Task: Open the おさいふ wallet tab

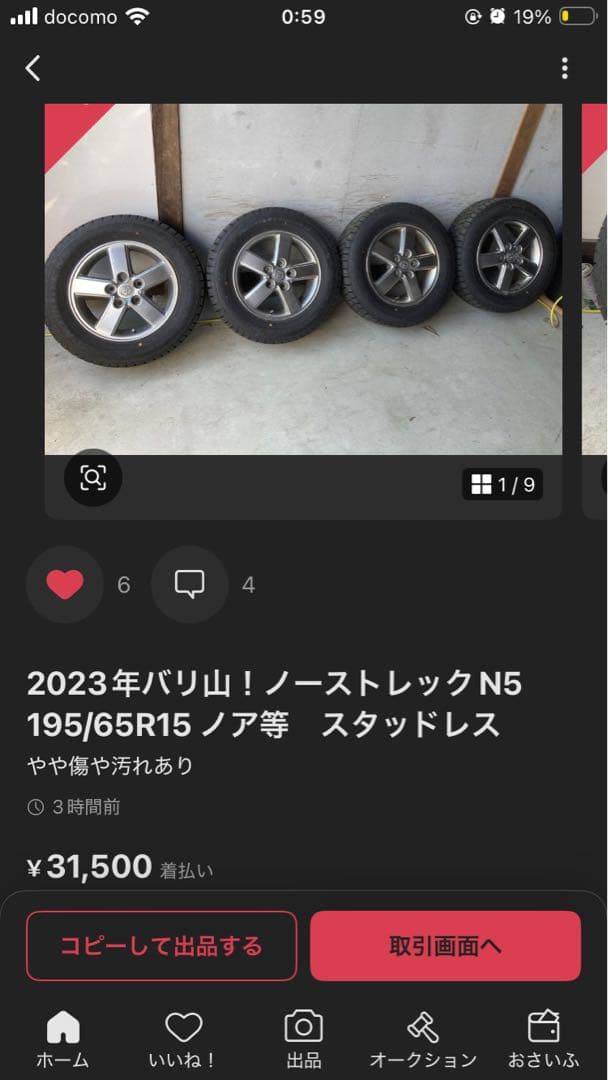Action: pyautogui.click(x=543, y=1040)
